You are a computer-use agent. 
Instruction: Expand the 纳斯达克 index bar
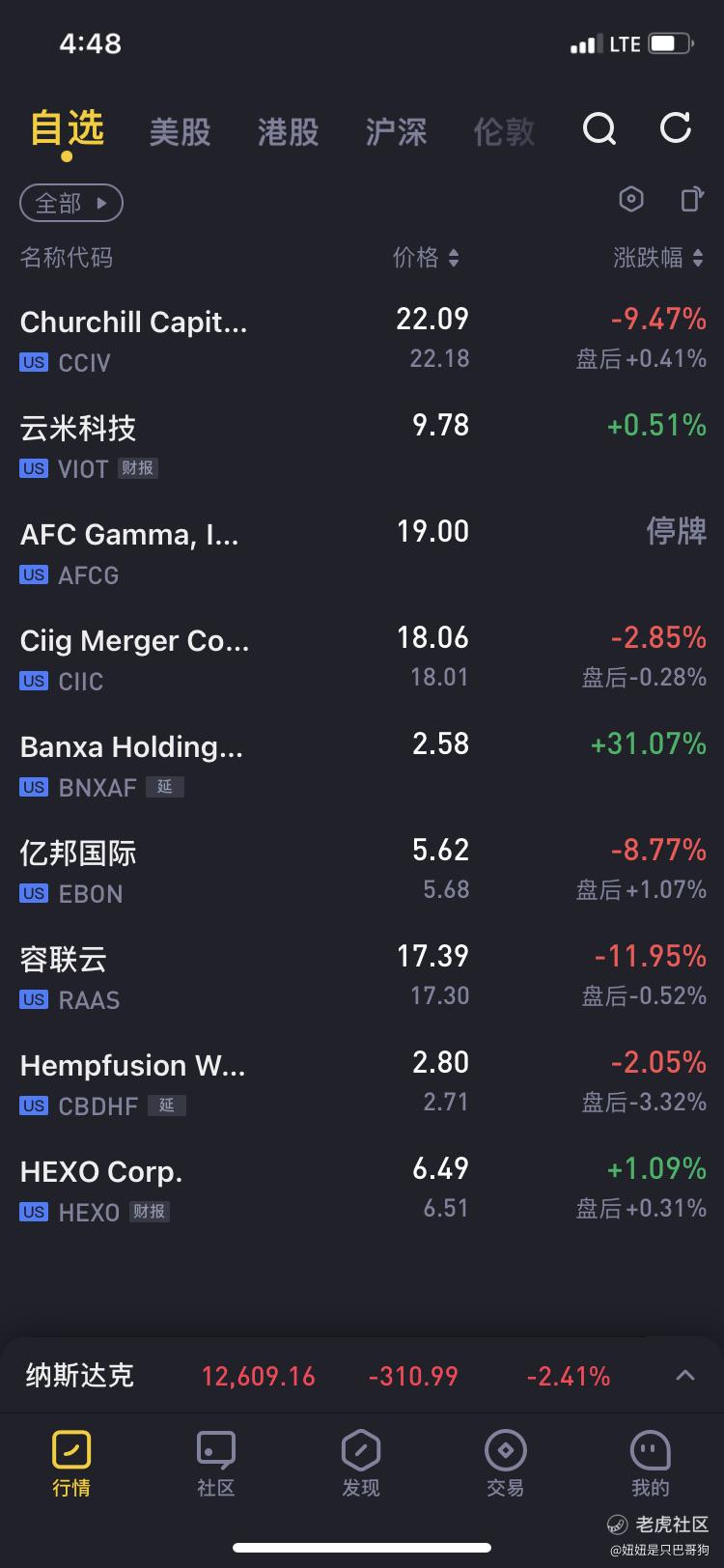click(684, 1376)
